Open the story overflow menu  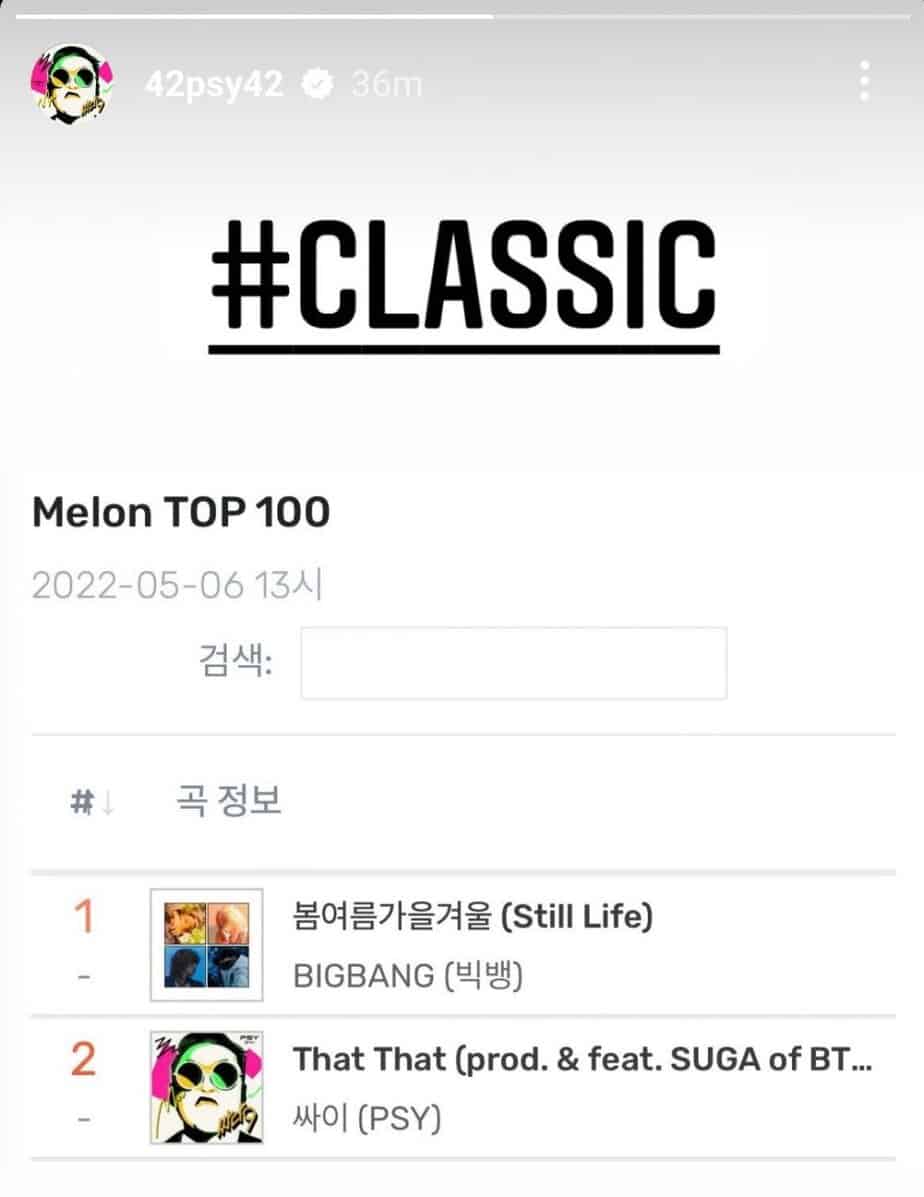864,79
